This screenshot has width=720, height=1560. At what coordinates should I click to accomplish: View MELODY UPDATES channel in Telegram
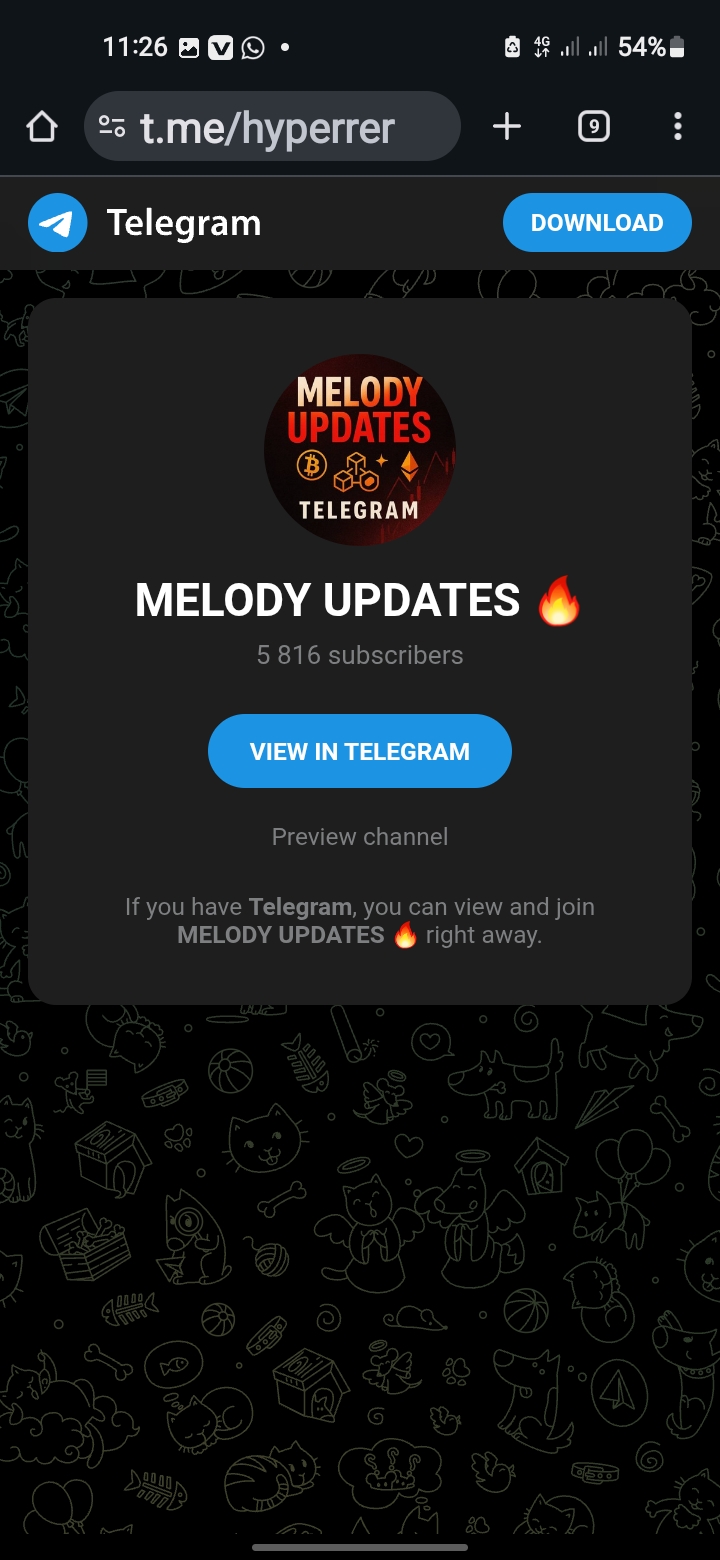point(360,751)
